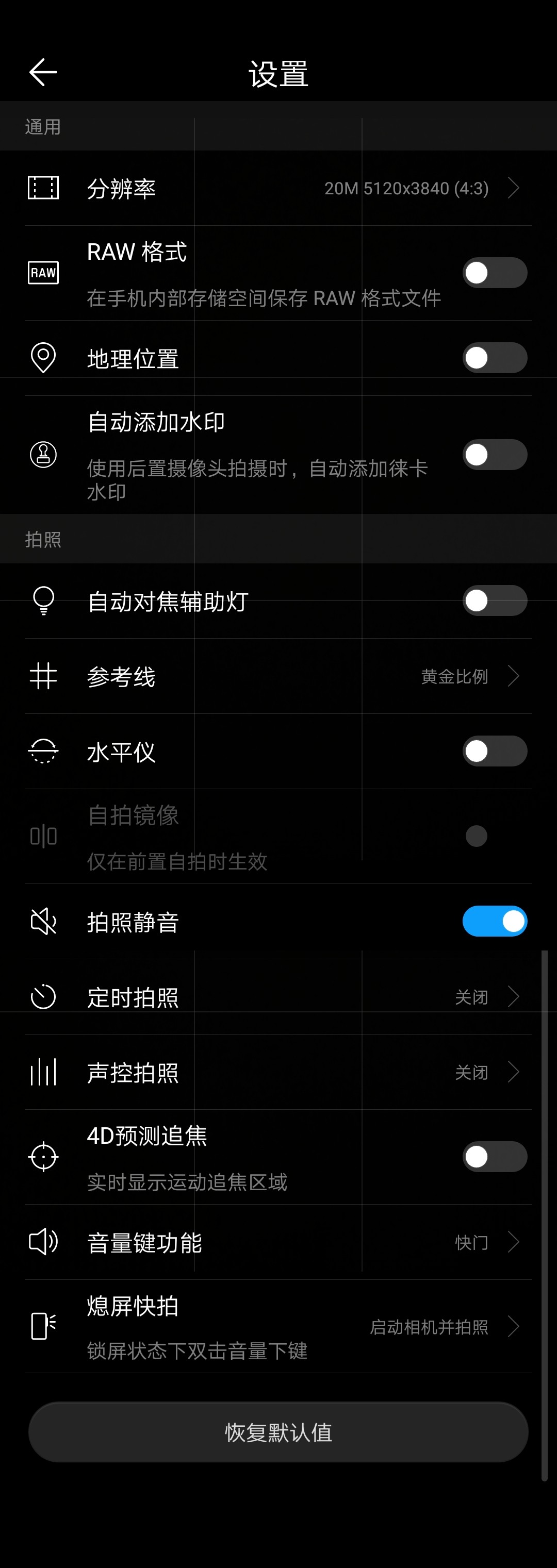Turn on 地理位置 tagging

click(x=494, y=358)
